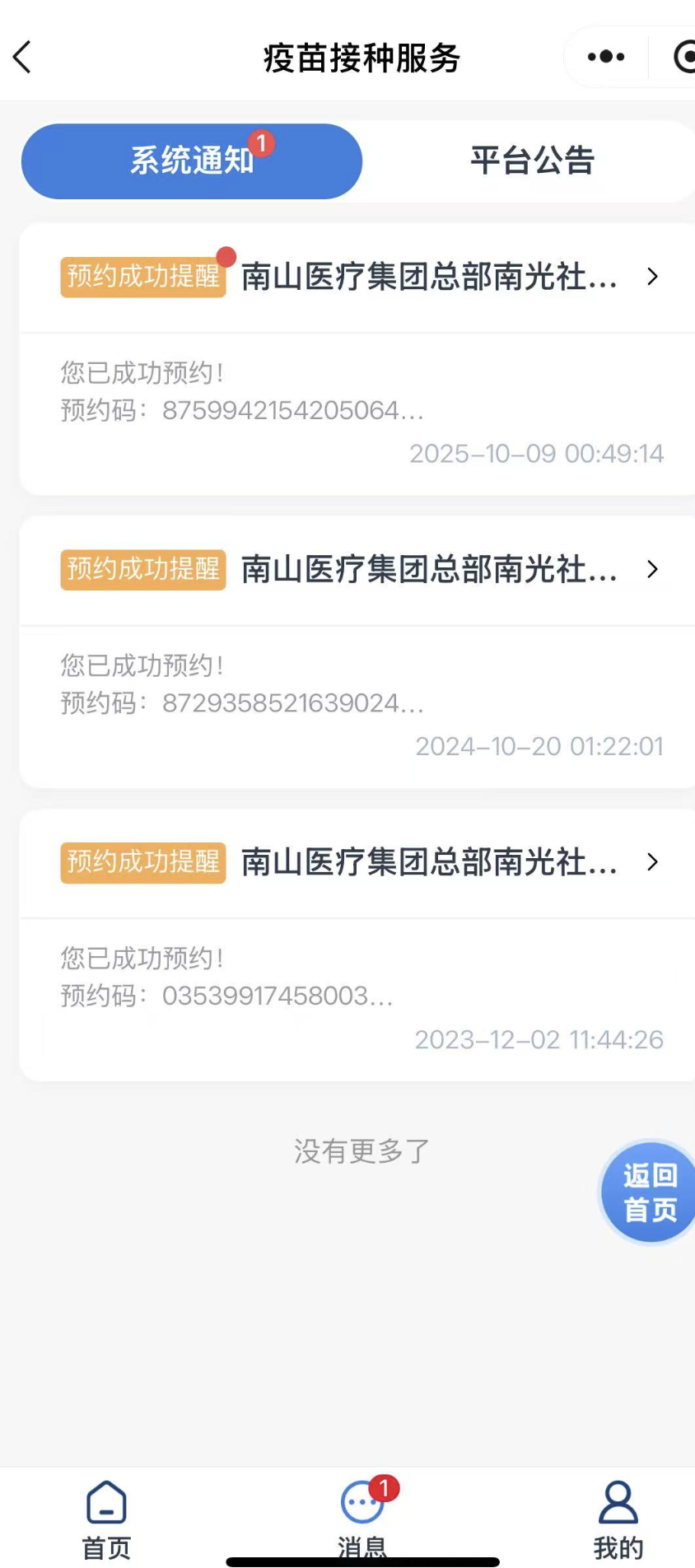Select the 消息 bottom tab

(362, 1517)
